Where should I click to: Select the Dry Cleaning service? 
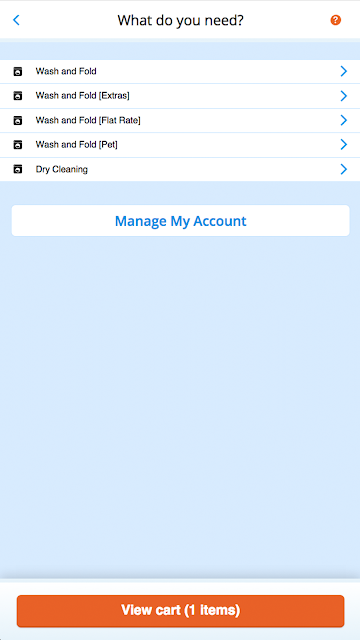[x=180, y=169]
